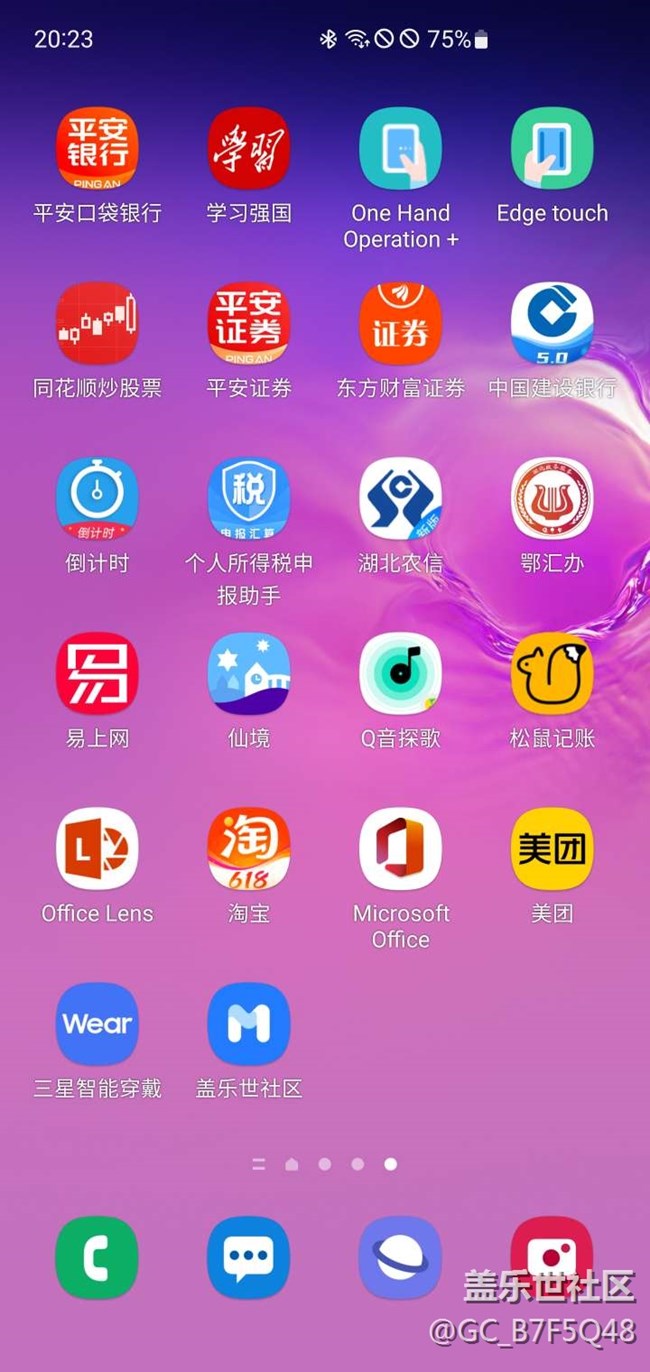This screenshot has height=1372, width=650.
Task: Open the green Phone dialer in dock
Action: tap(97, 1258)
